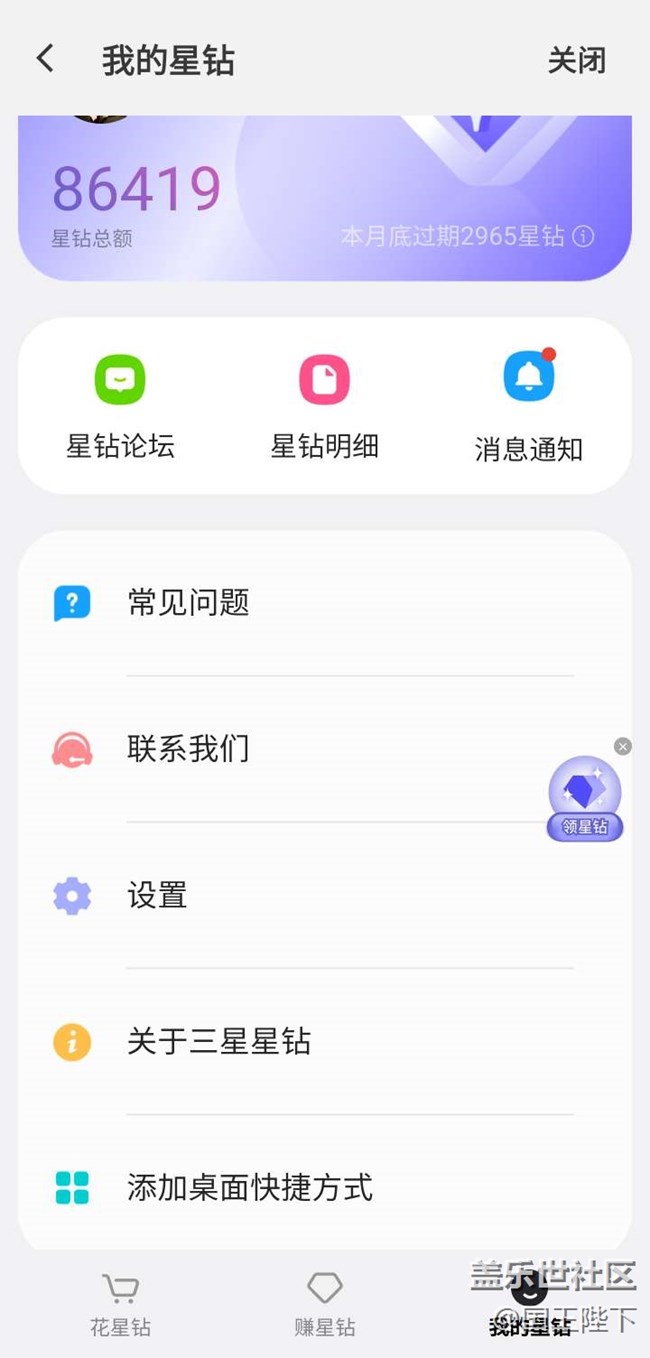The image size is (650, 1358).
Task: Open the 常见问题 FAQ row
Action: 324,603
